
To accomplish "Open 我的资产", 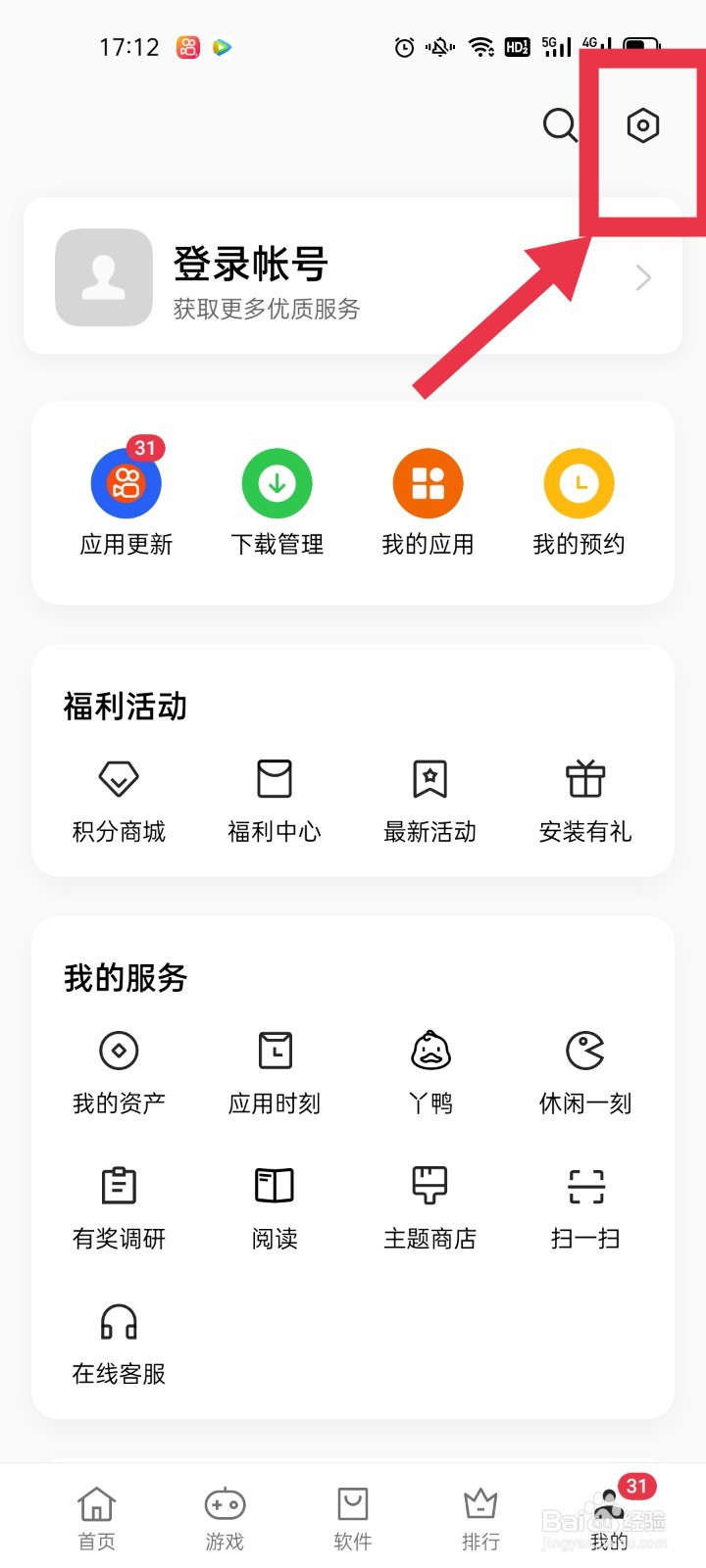I will (x=119, y=1073).
